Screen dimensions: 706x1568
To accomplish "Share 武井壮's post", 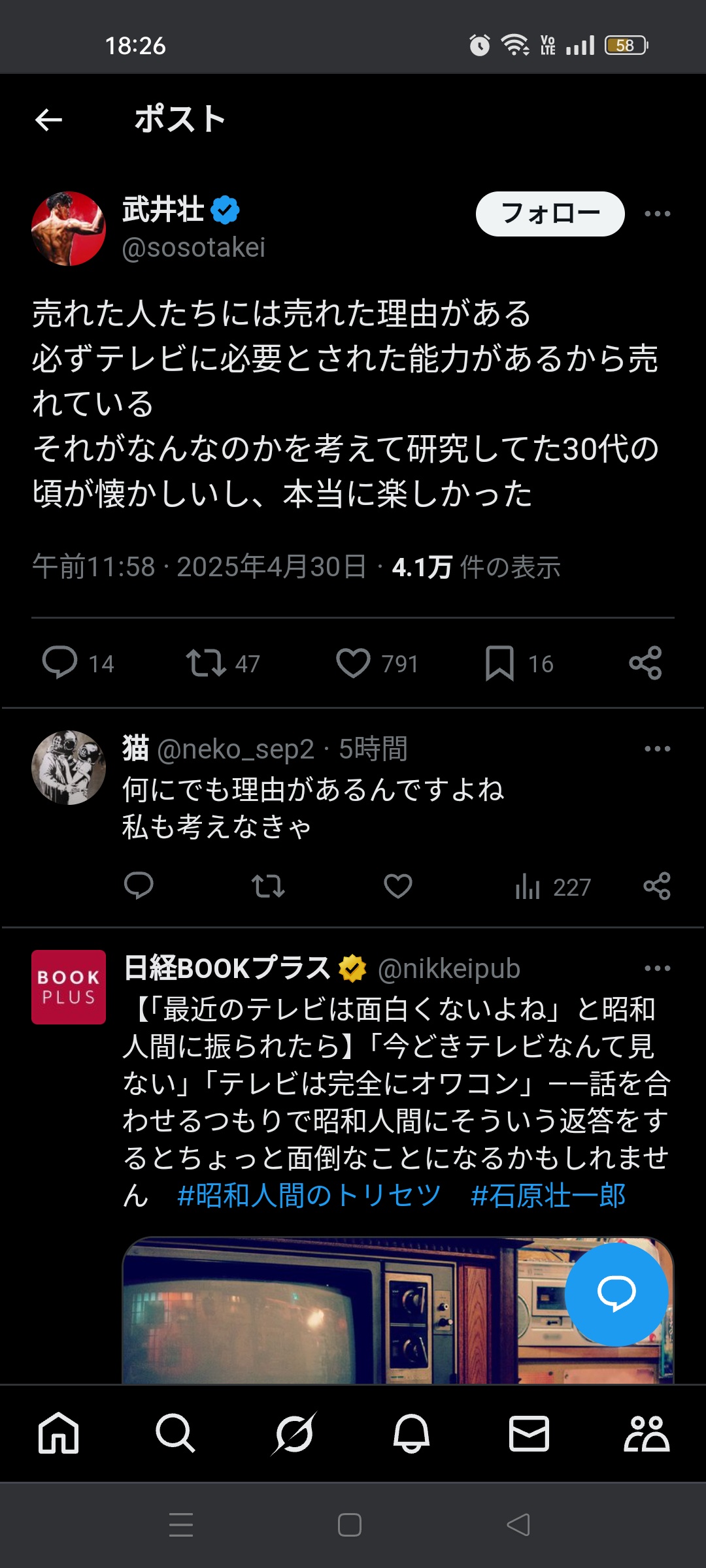I will click(646, 663).
